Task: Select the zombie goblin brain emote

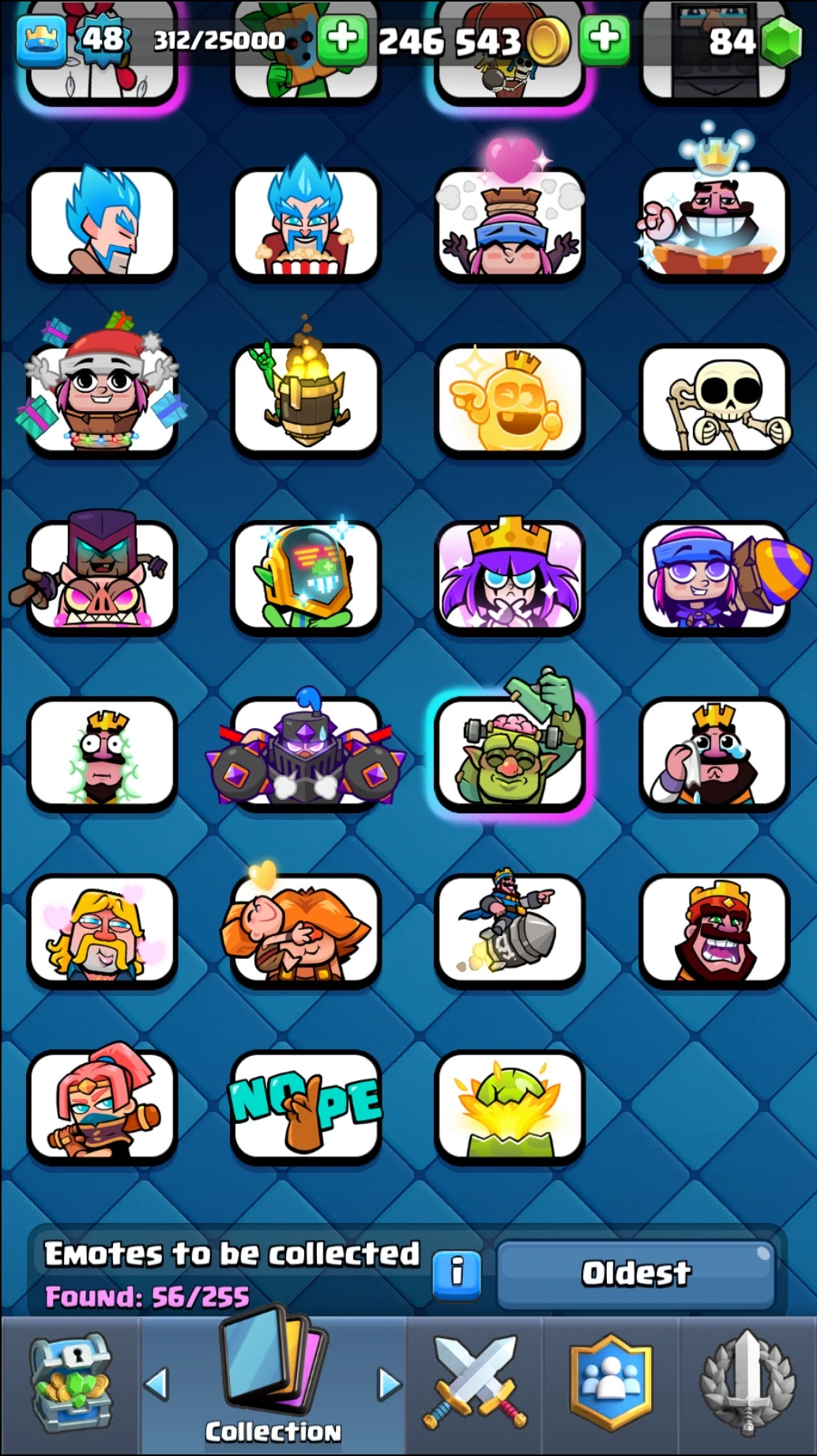Action: click(510, 753)
